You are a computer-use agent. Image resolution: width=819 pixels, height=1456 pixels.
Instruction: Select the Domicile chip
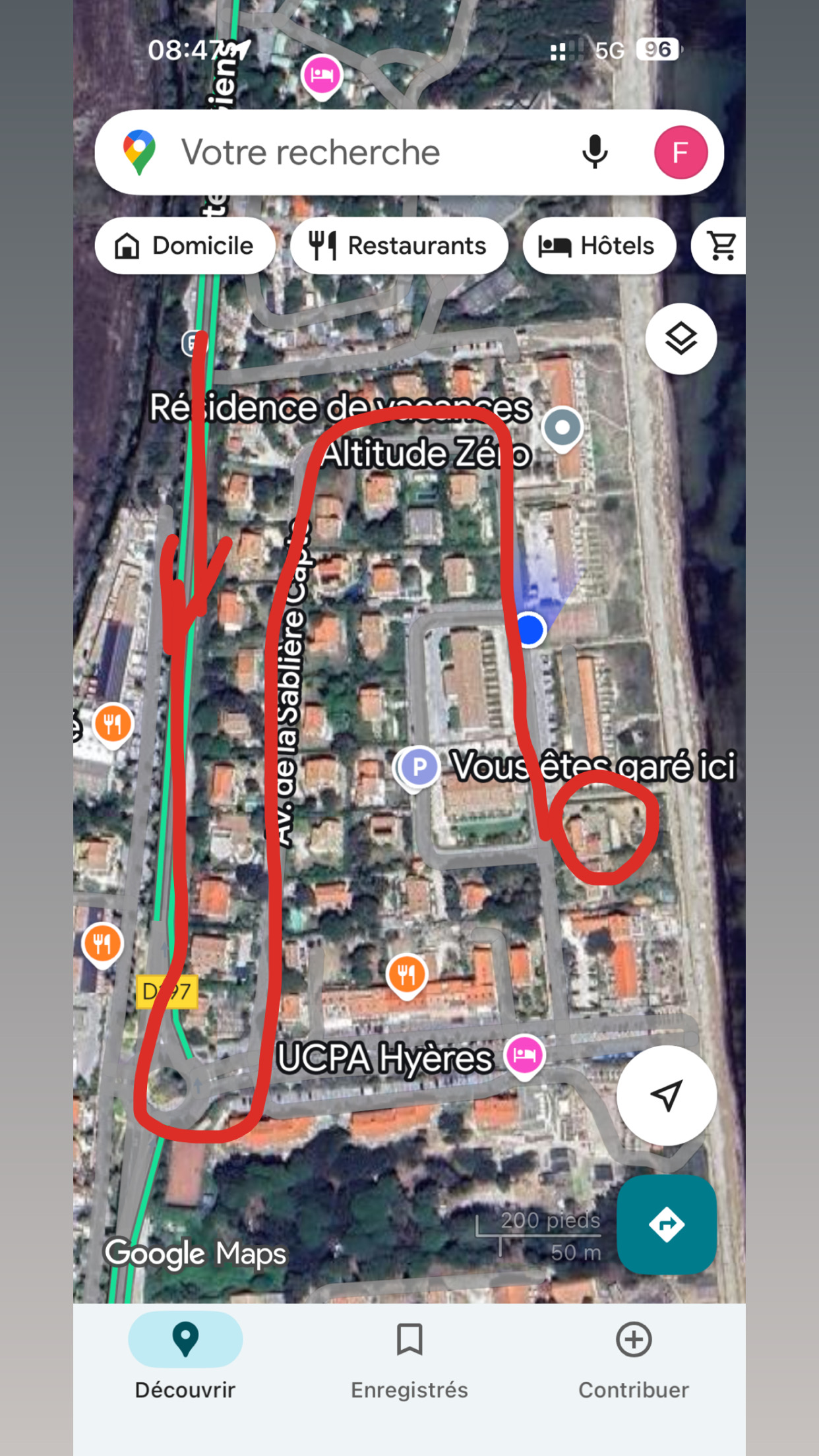(x=185, y=246)
